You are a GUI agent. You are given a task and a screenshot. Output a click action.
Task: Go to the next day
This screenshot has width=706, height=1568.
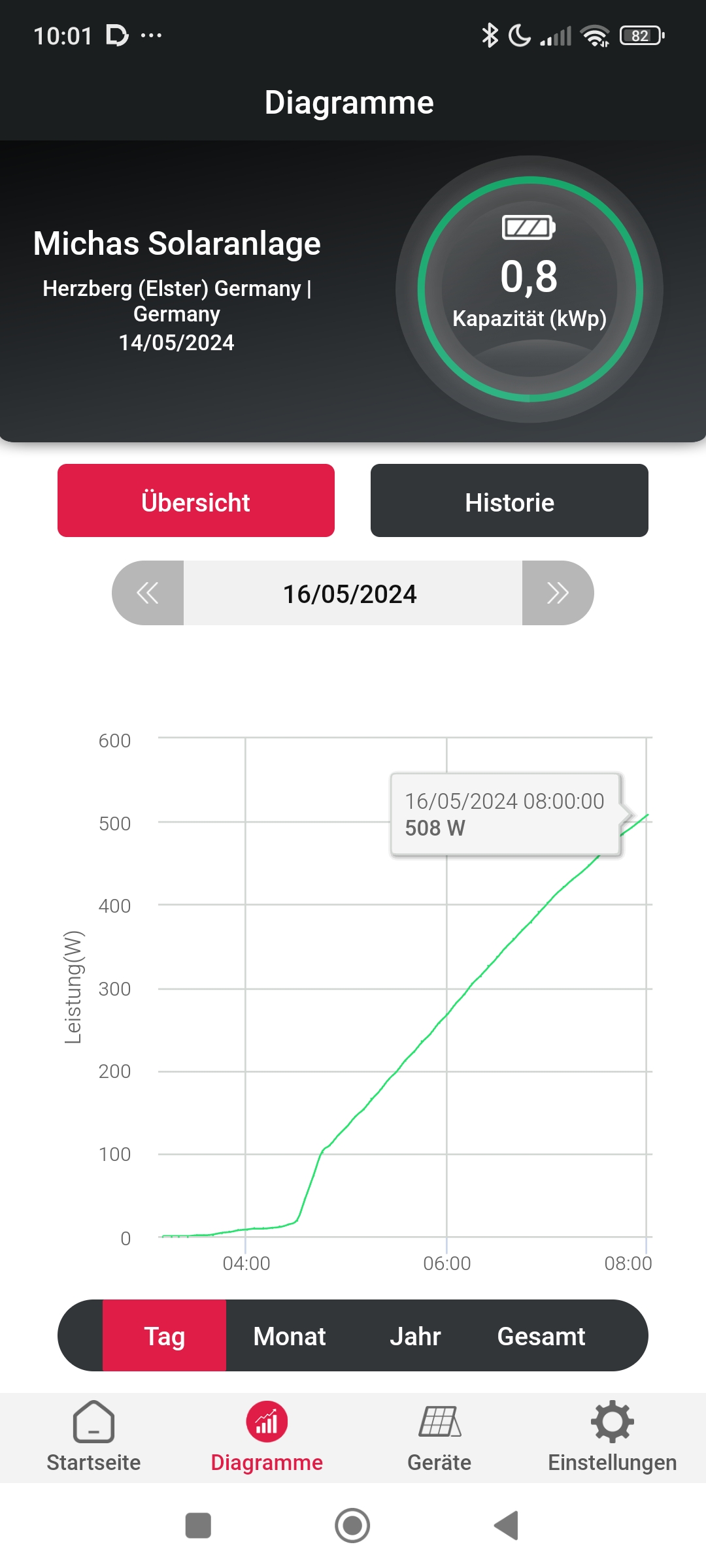tap(558, 593)
